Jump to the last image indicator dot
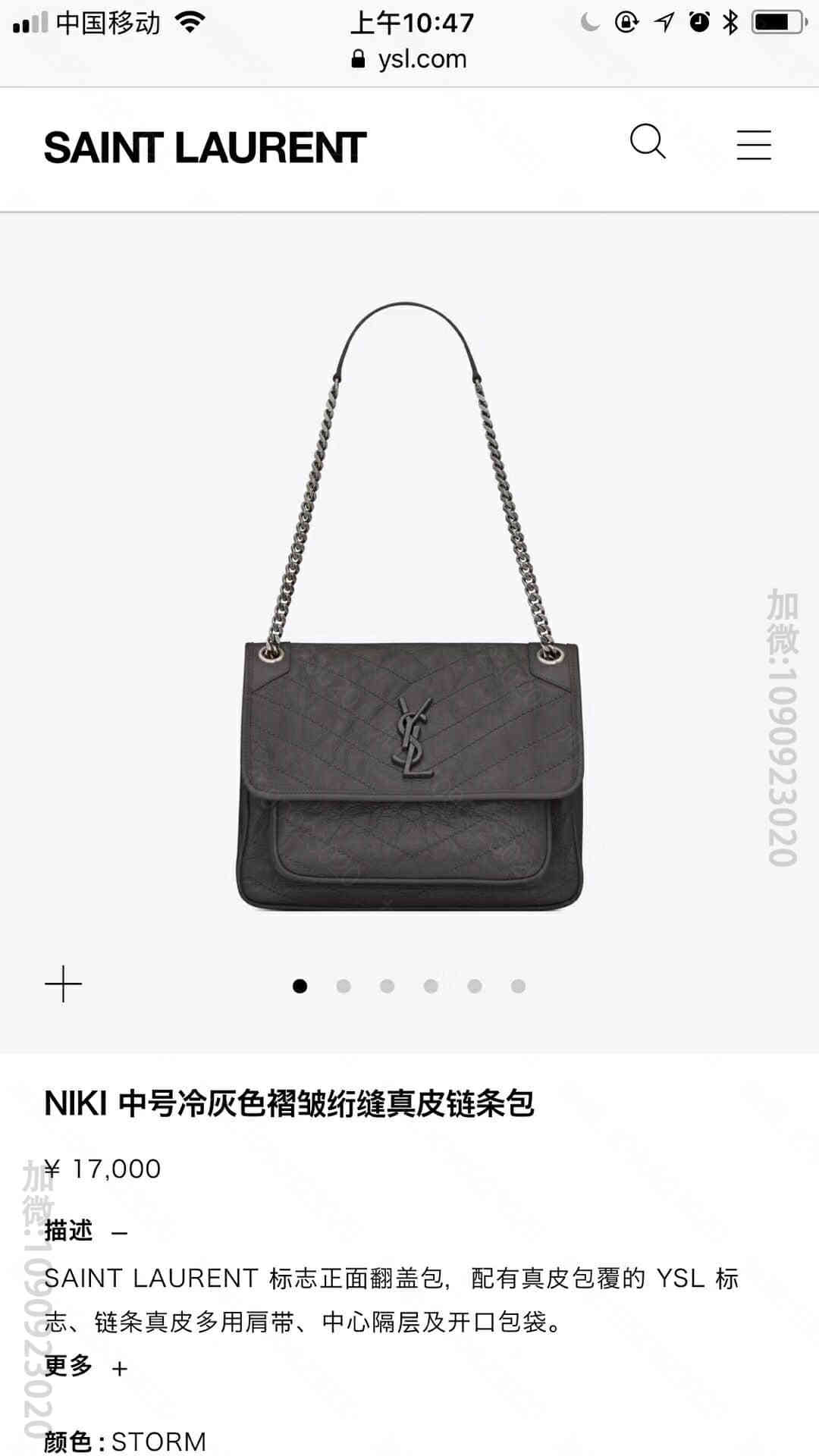The width and height of the screenshot is (819, 1456). click(x=518, y=986)
